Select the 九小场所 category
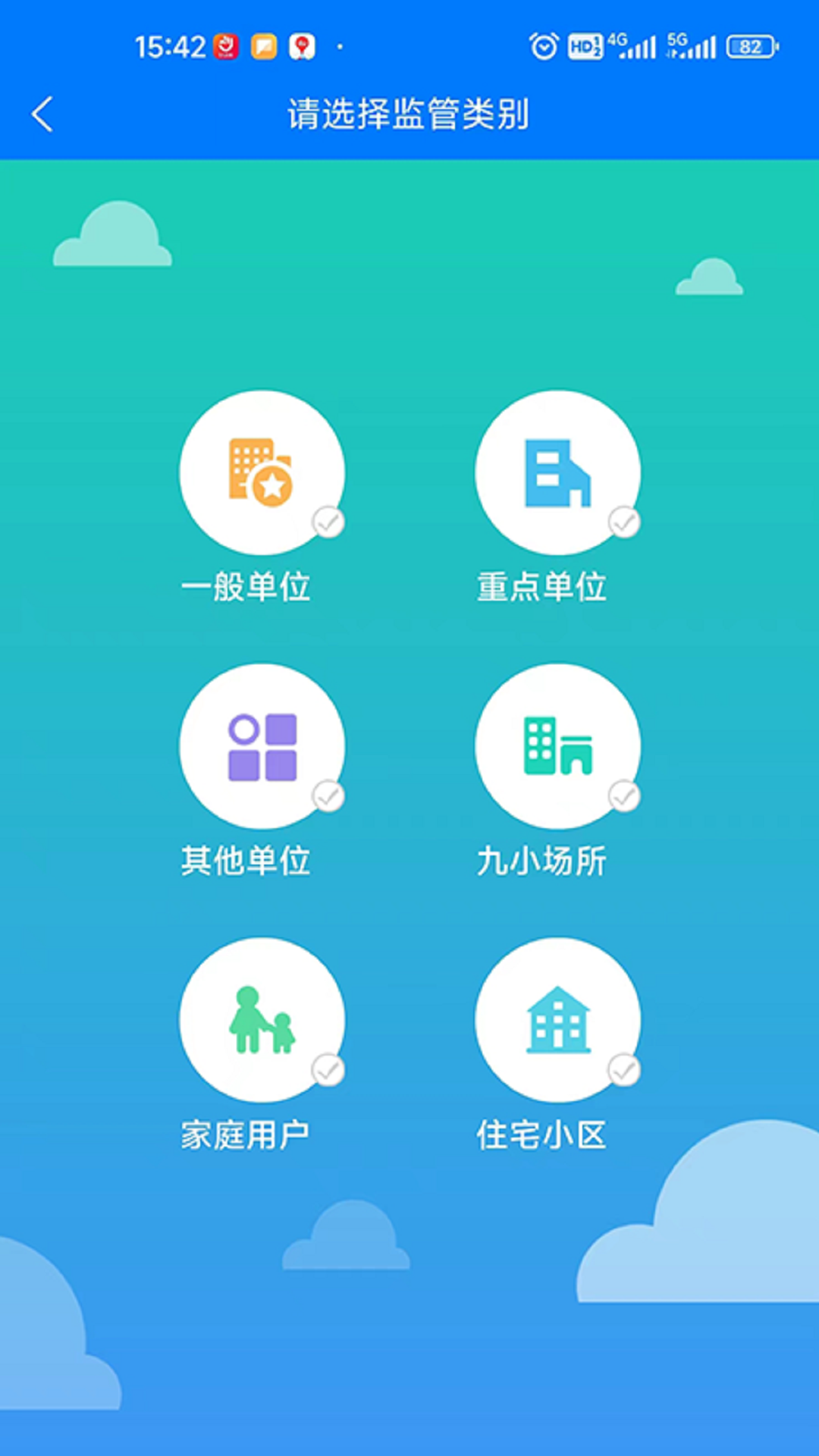The width and height of the screenshot is (819, 1456). point(557,747)
